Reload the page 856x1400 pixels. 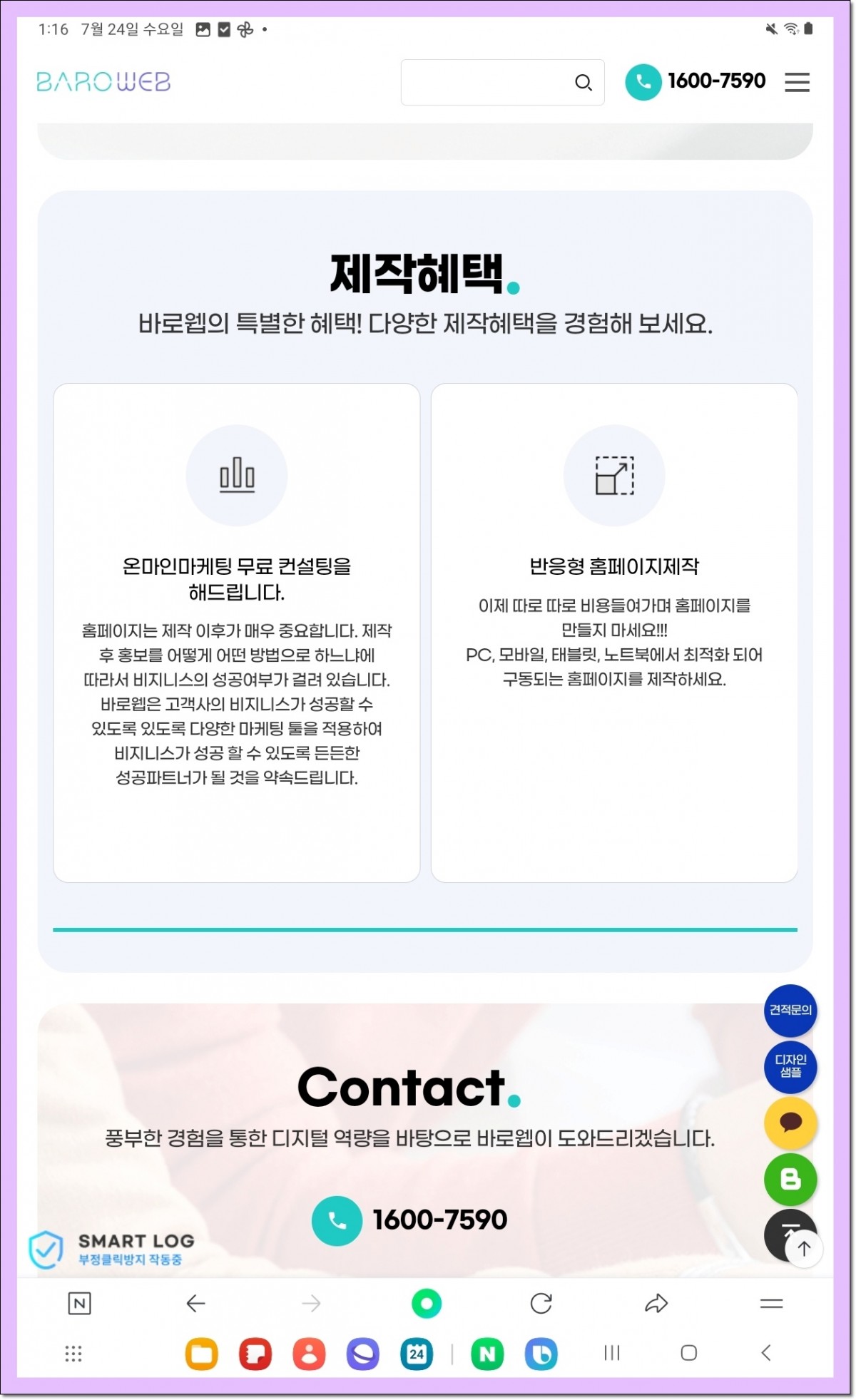(541, 1304)
